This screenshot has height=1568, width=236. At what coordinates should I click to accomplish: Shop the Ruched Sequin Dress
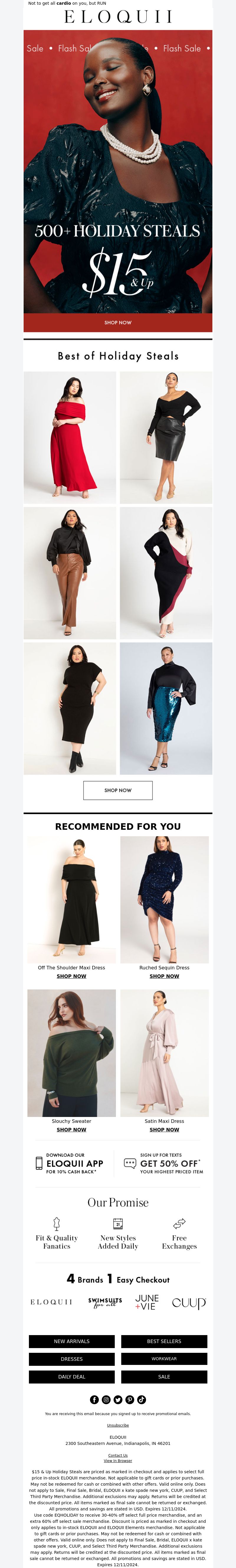click(x=164, y=976)
